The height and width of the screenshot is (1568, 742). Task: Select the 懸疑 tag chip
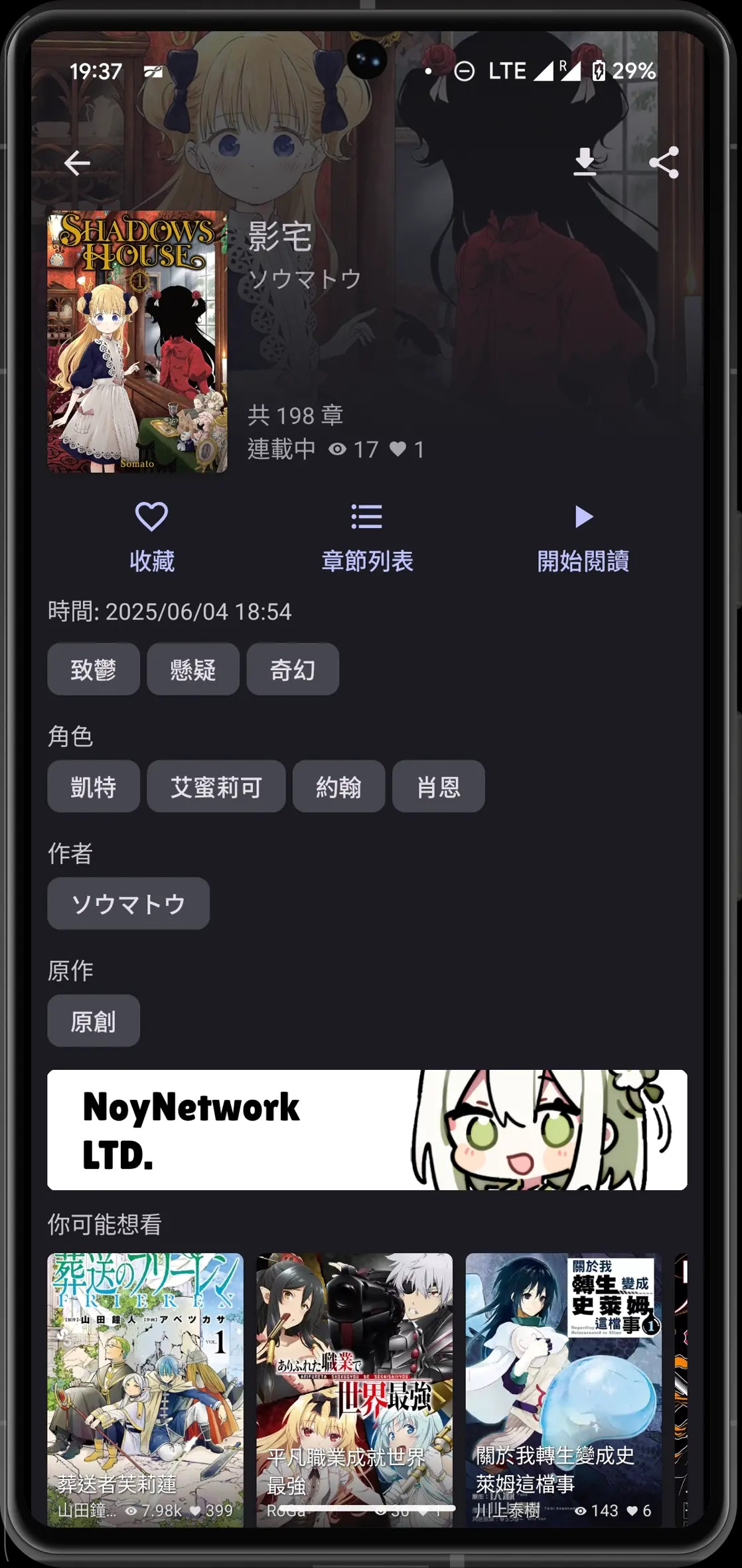193,669
